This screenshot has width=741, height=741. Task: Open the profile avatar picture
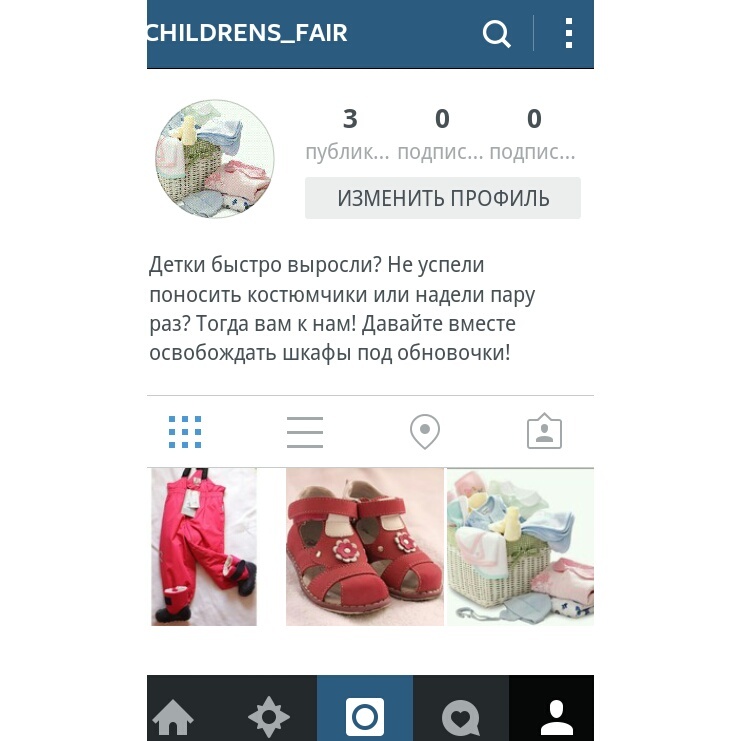[215, 159]
